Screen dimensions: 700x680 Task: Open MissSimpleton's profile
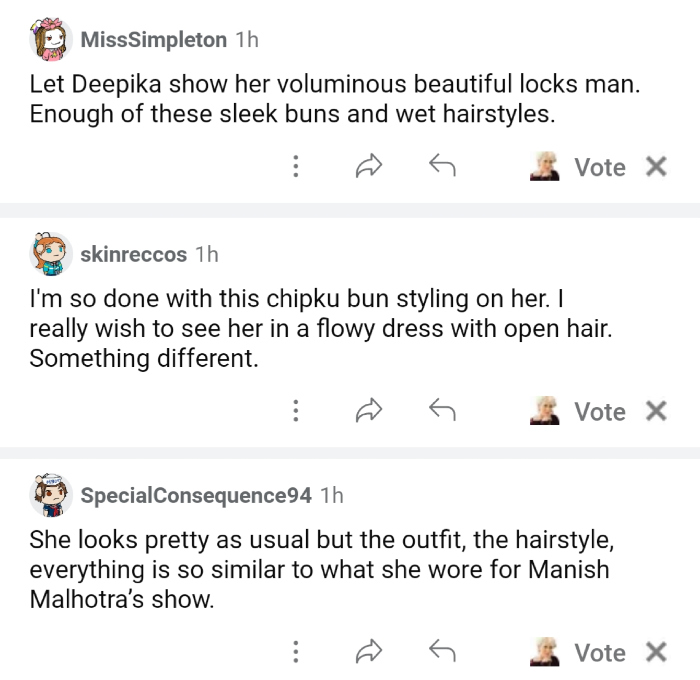point(153,40)
